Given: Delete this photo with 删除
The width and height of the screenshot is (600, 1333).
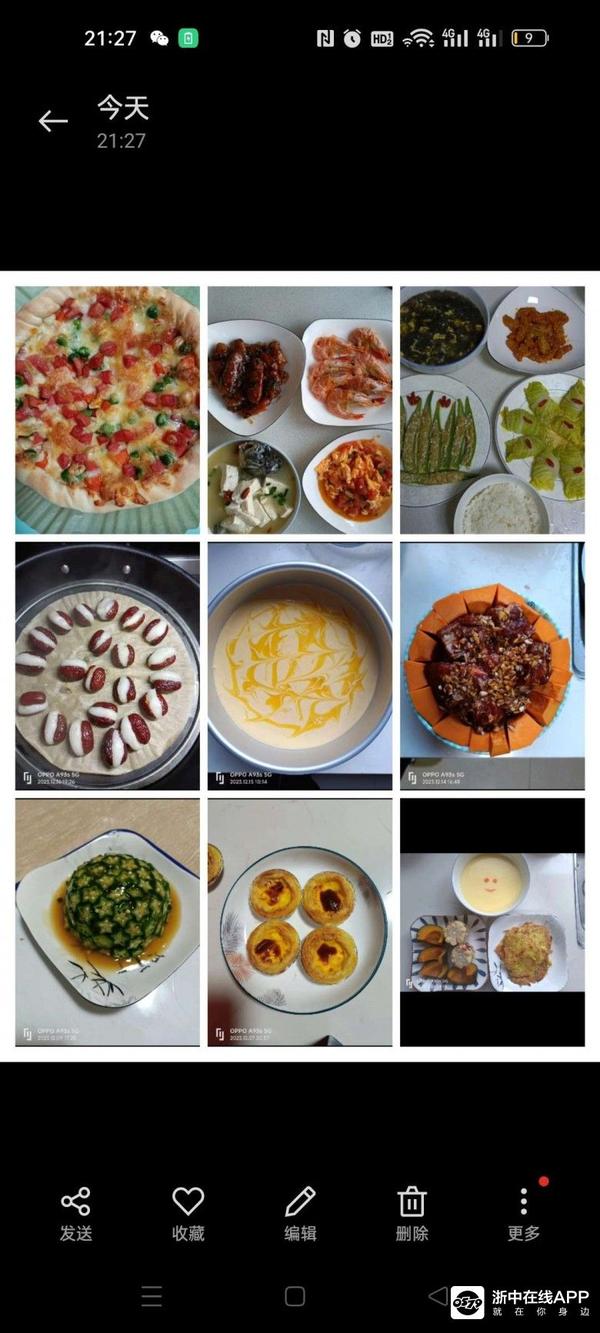Looking at the screenshot, I should pyautogui.click(x=412, y=1214).
